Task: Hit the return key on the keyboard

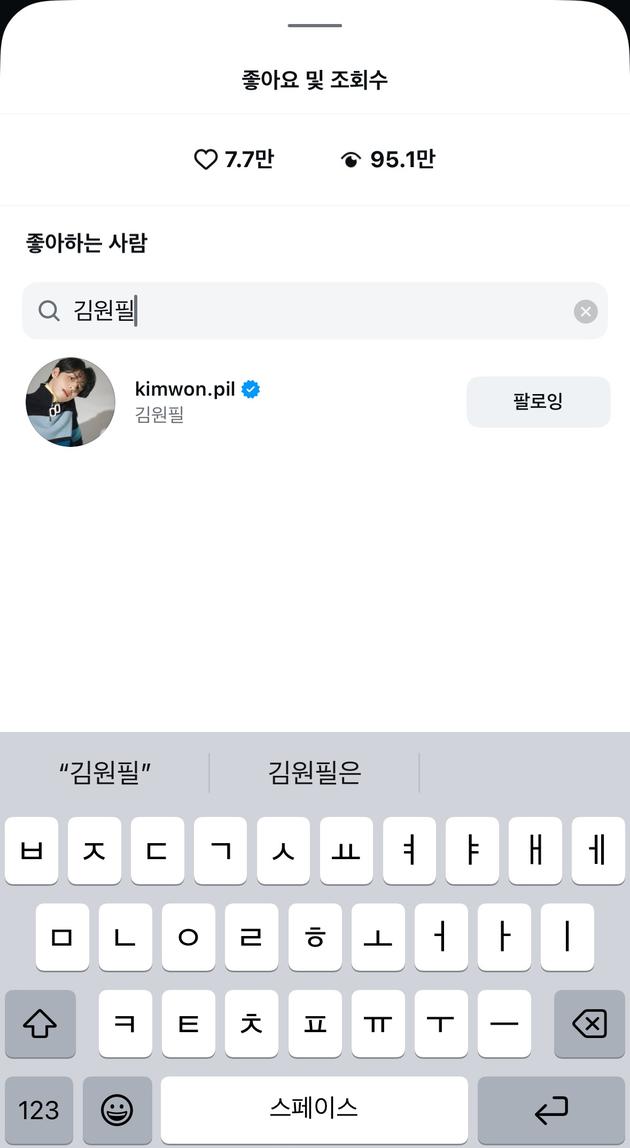Action: (551, 1110)
